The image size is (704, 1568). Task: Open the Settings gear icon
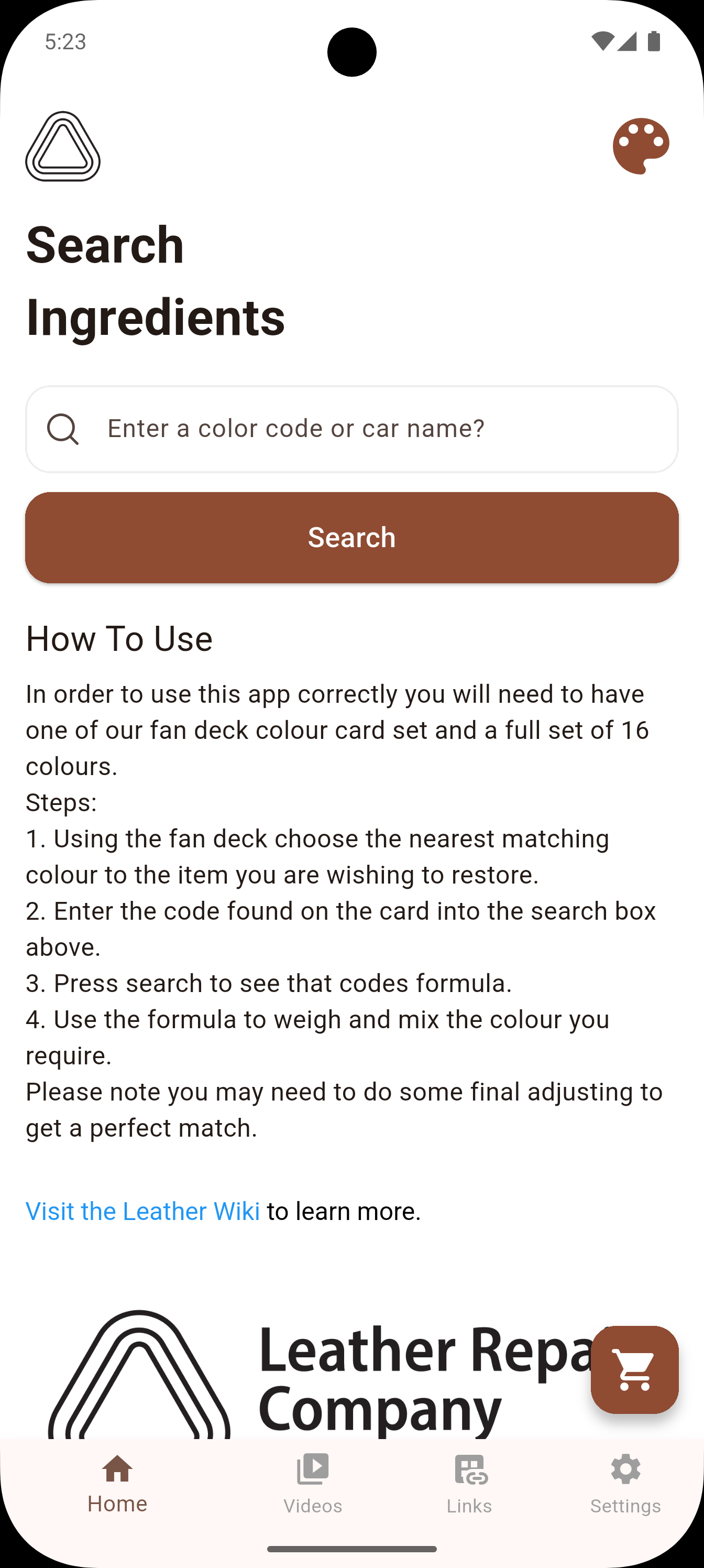click(625, 1469)
